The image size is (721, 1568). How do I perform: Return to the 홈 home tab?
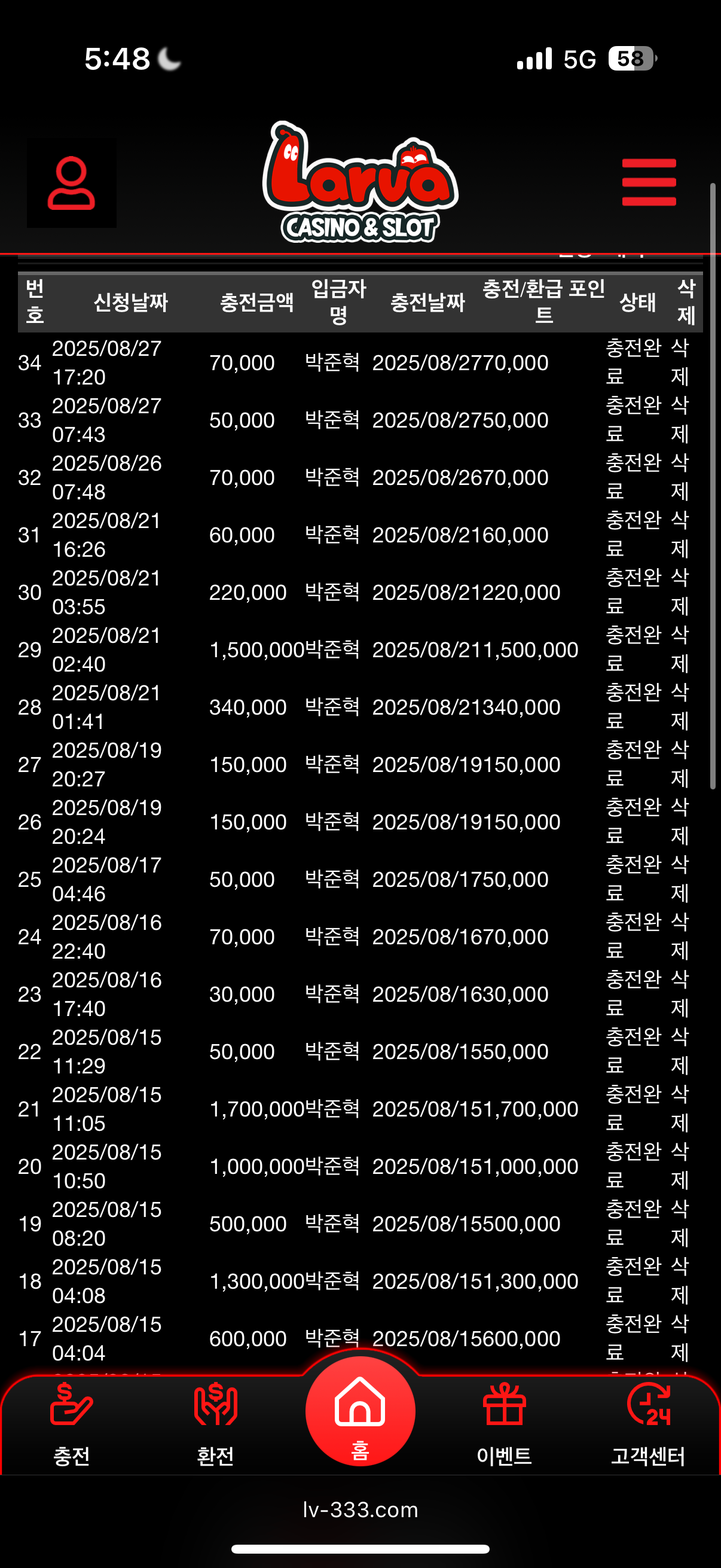coord(360,1412)
